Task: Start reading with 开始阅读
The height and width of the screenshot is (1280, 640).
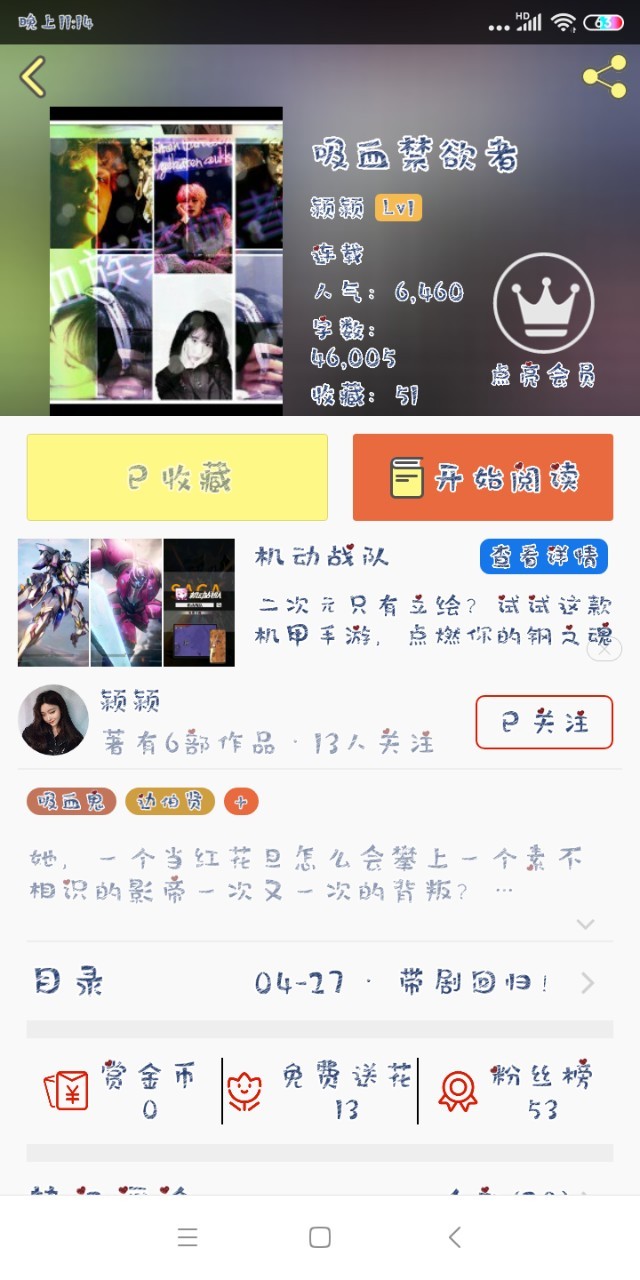Action: click(x=482, y=478)
